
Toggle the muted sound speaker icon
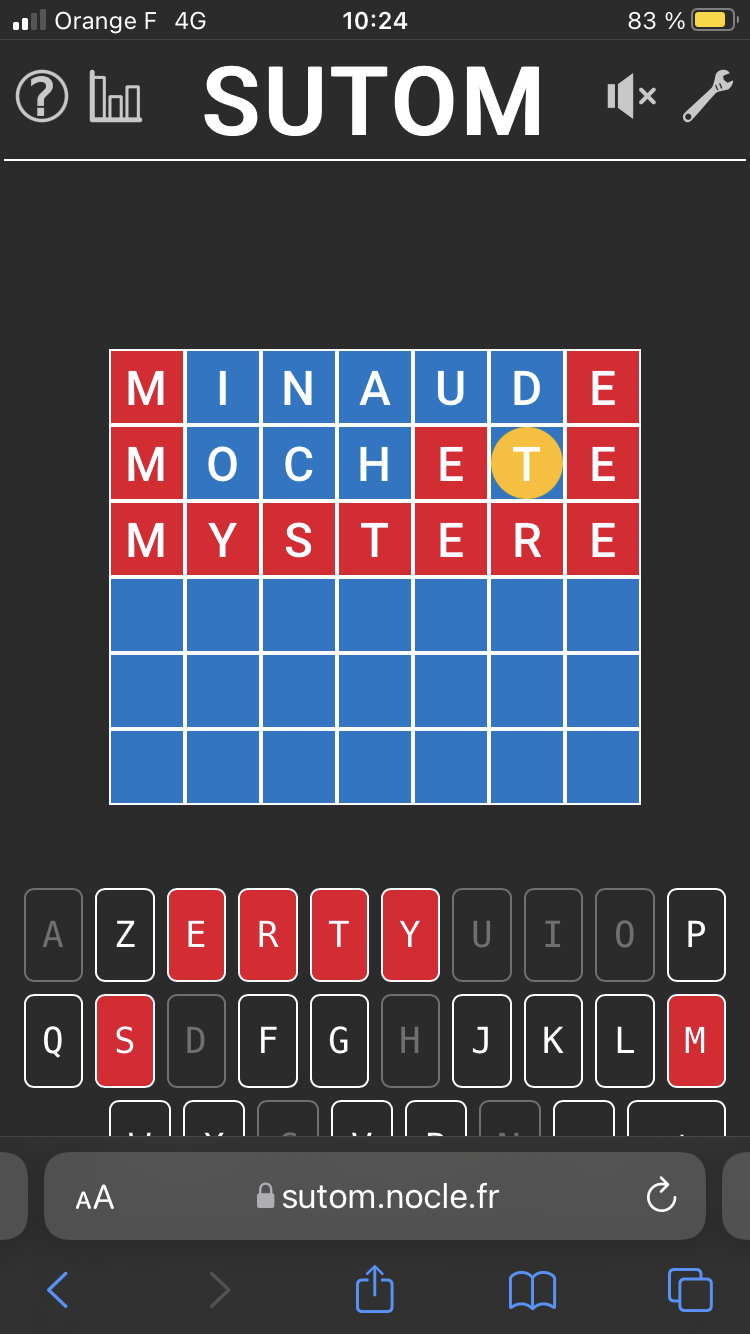[630, 97]
